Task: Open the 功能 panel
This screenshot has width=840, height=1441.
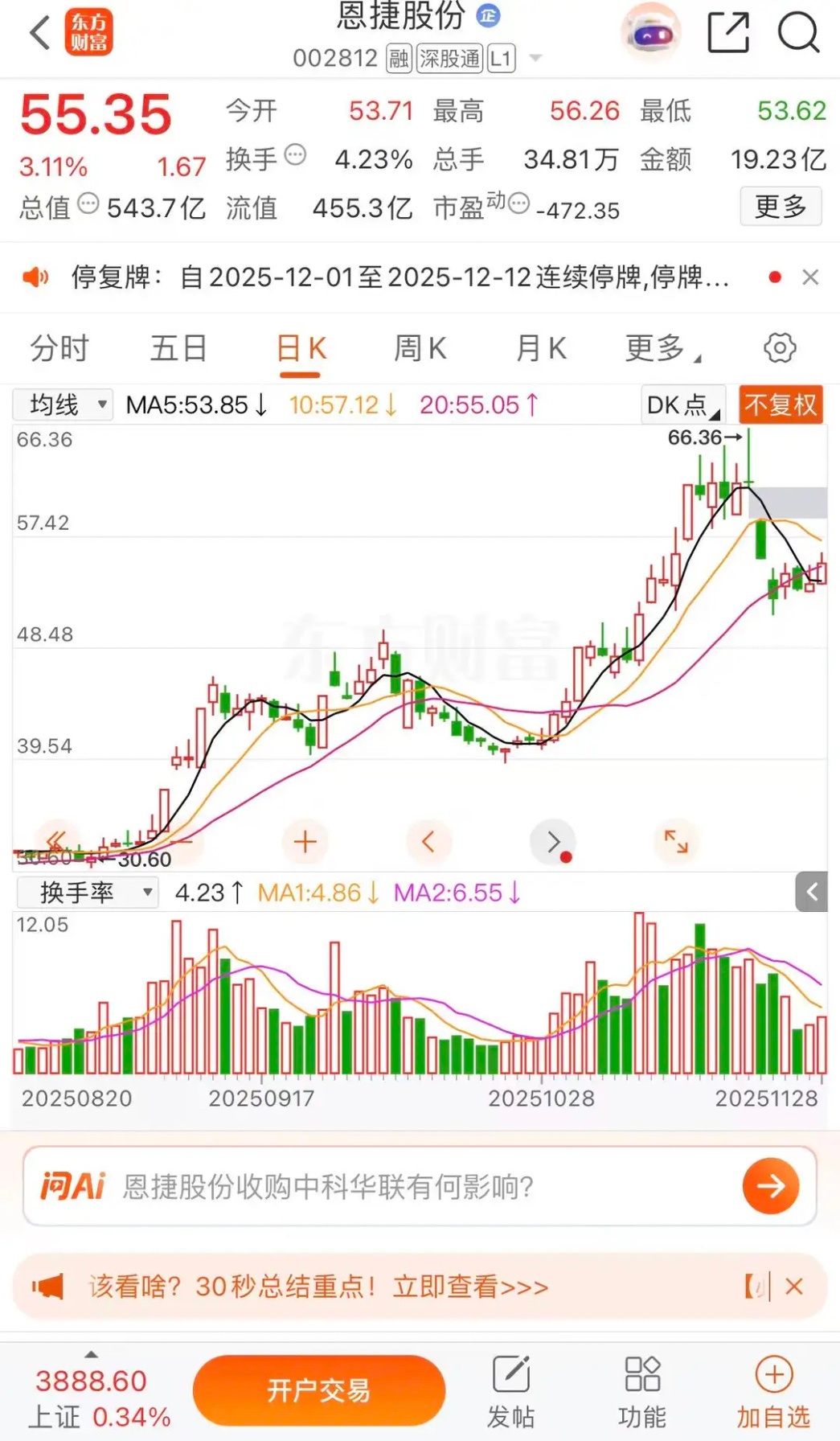Action: [x=641, y=1389]
